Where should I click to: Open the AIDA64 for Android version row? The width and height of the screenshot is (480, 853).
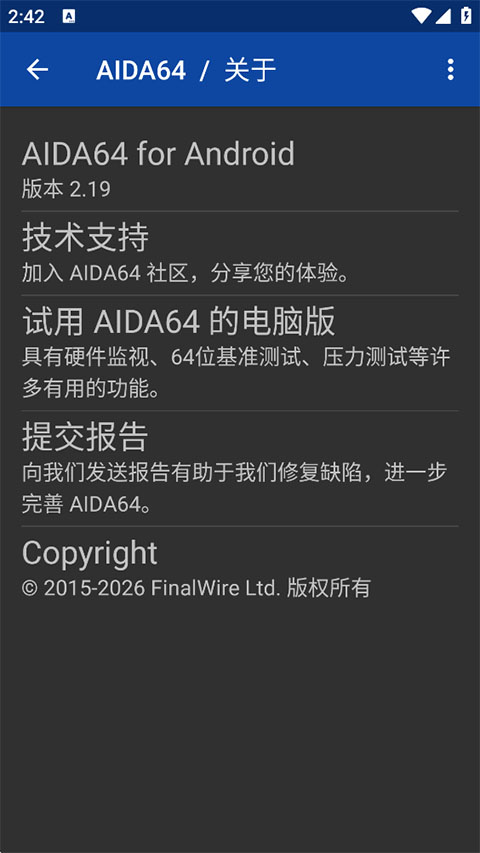click(240, 170)
